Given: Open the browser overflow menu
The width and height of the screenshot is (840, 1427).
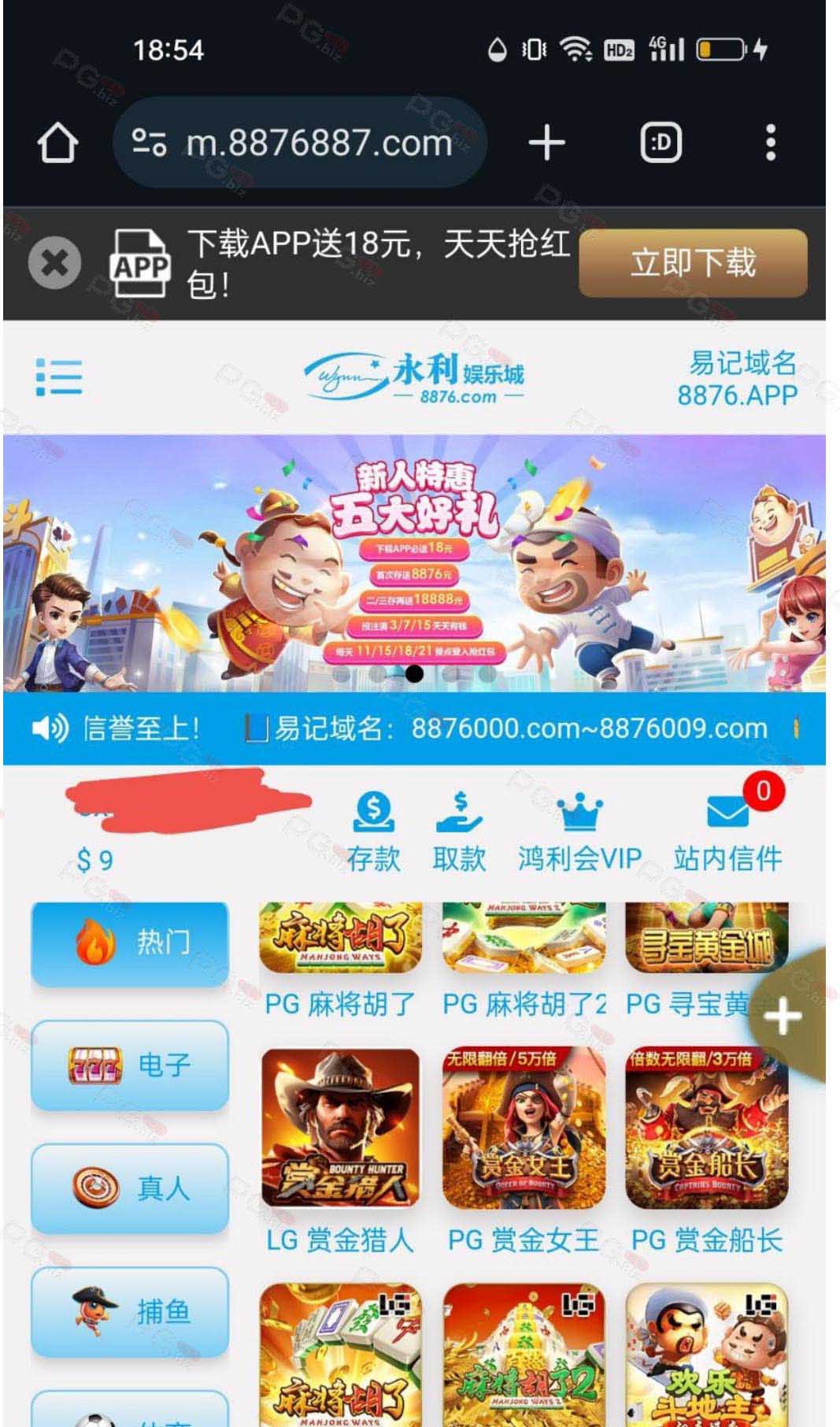Looking at the screenshot, I should (x=771, y=143).
